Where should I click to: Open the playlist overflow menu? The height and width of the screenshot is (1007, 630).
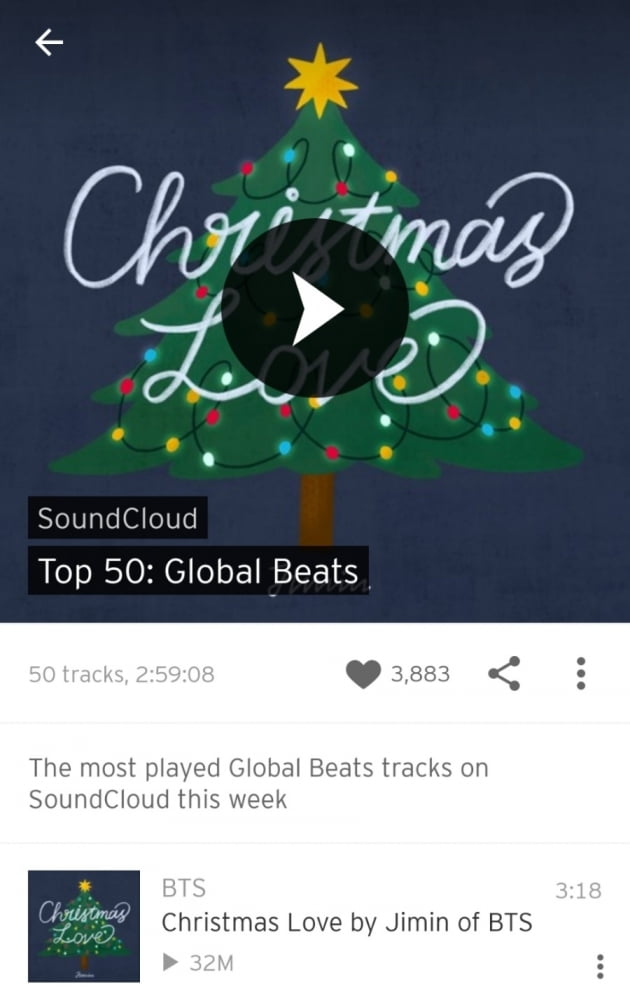580,674
